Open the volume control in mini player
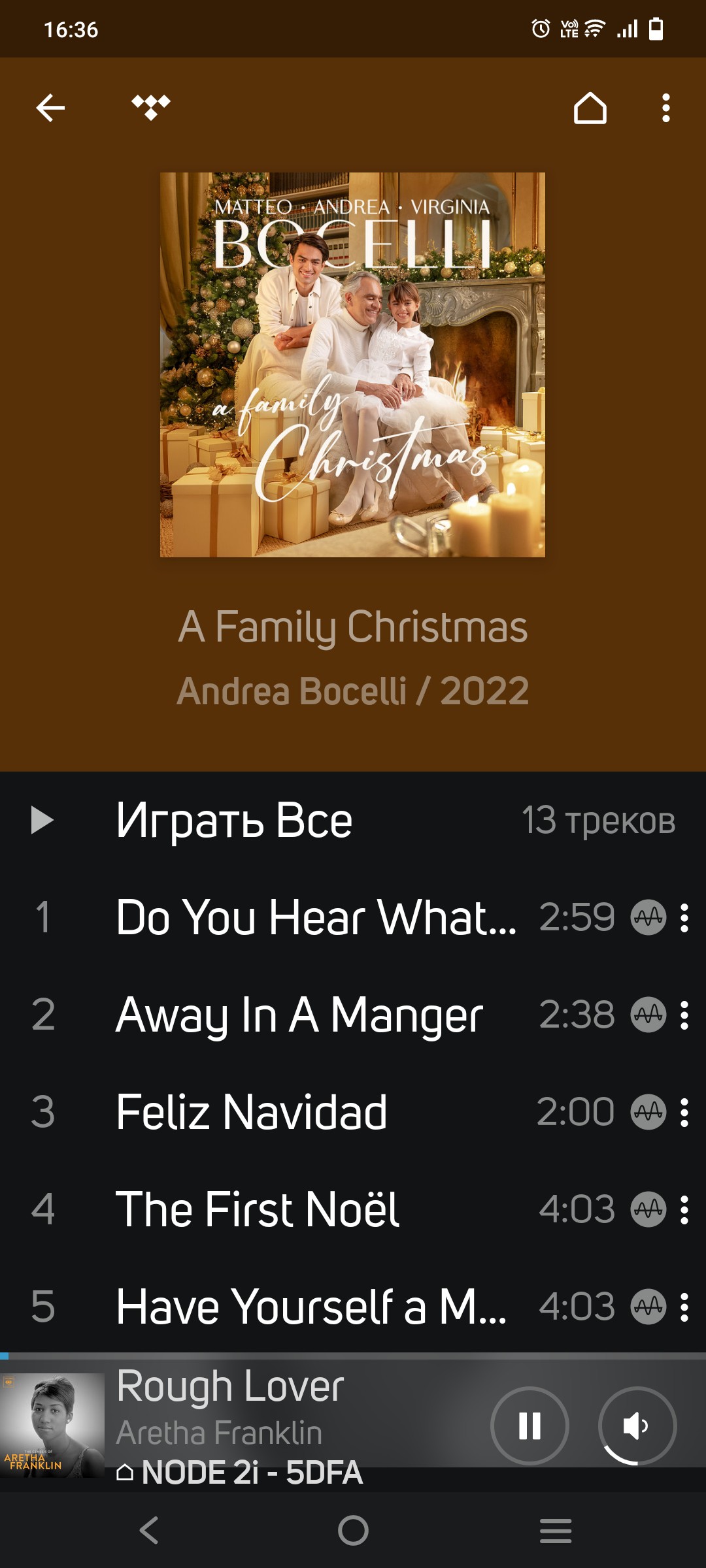706x1568 pixels. coord(637,1426)
